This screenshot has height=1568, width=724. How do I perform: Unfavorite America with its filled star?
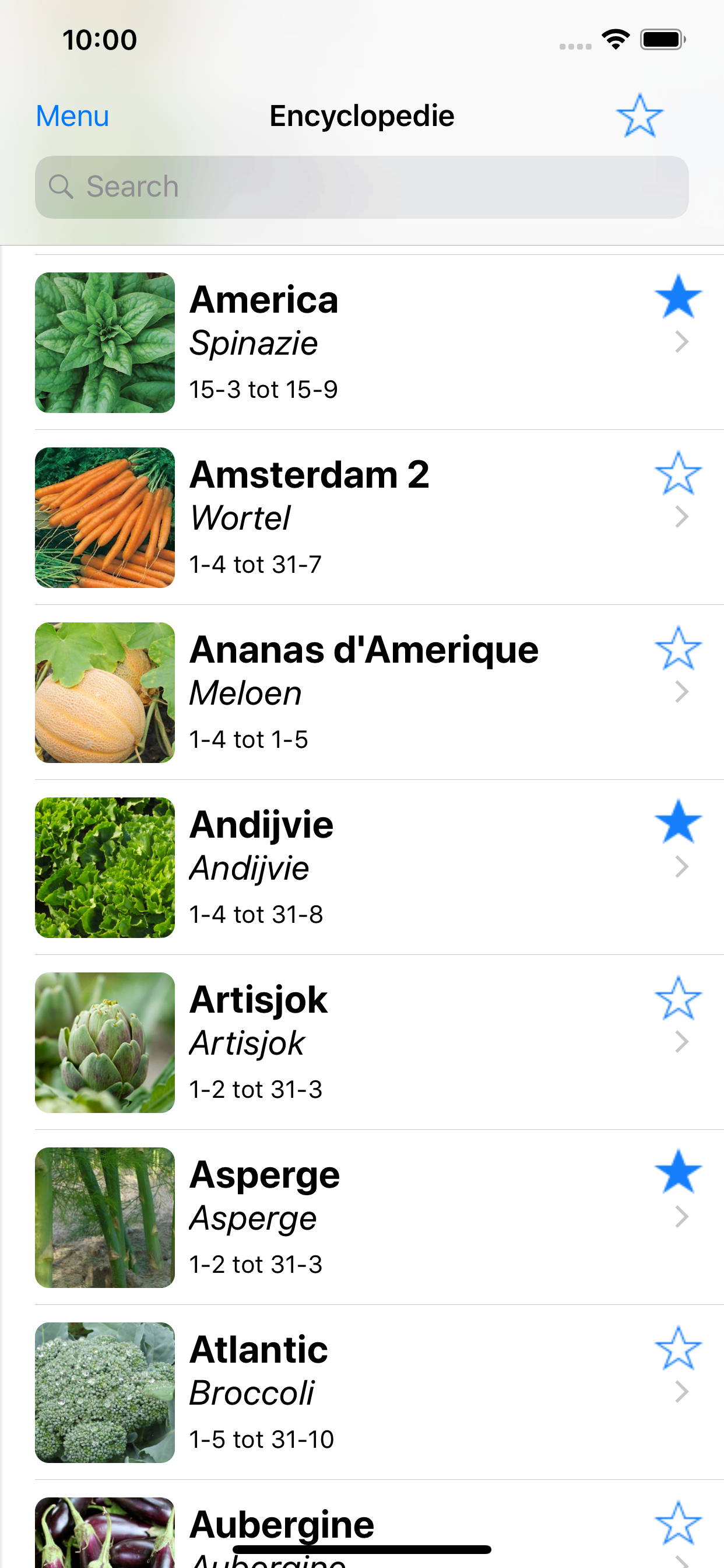[x=678, y=297]
